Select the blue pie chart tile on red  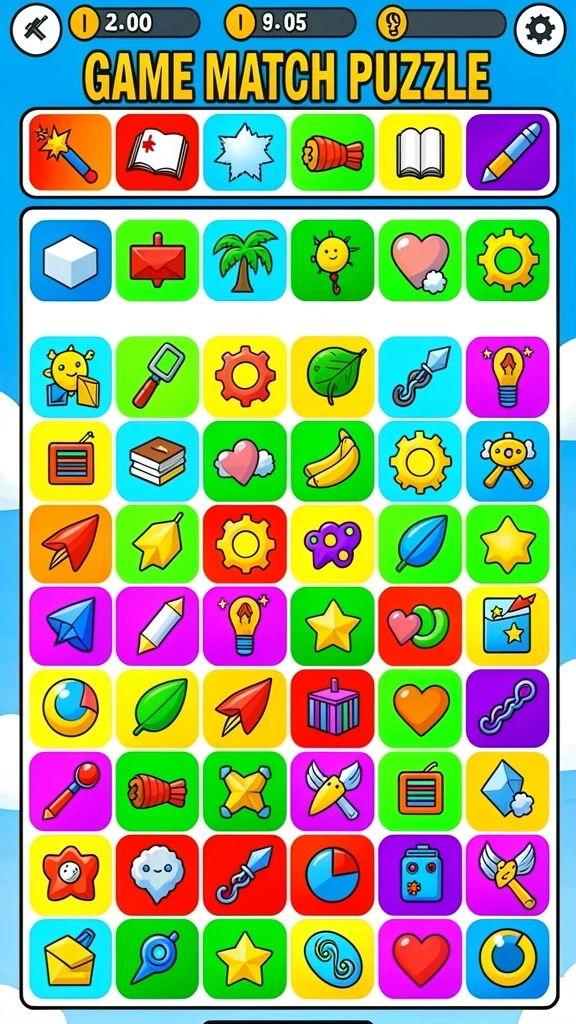pos(332,874)
